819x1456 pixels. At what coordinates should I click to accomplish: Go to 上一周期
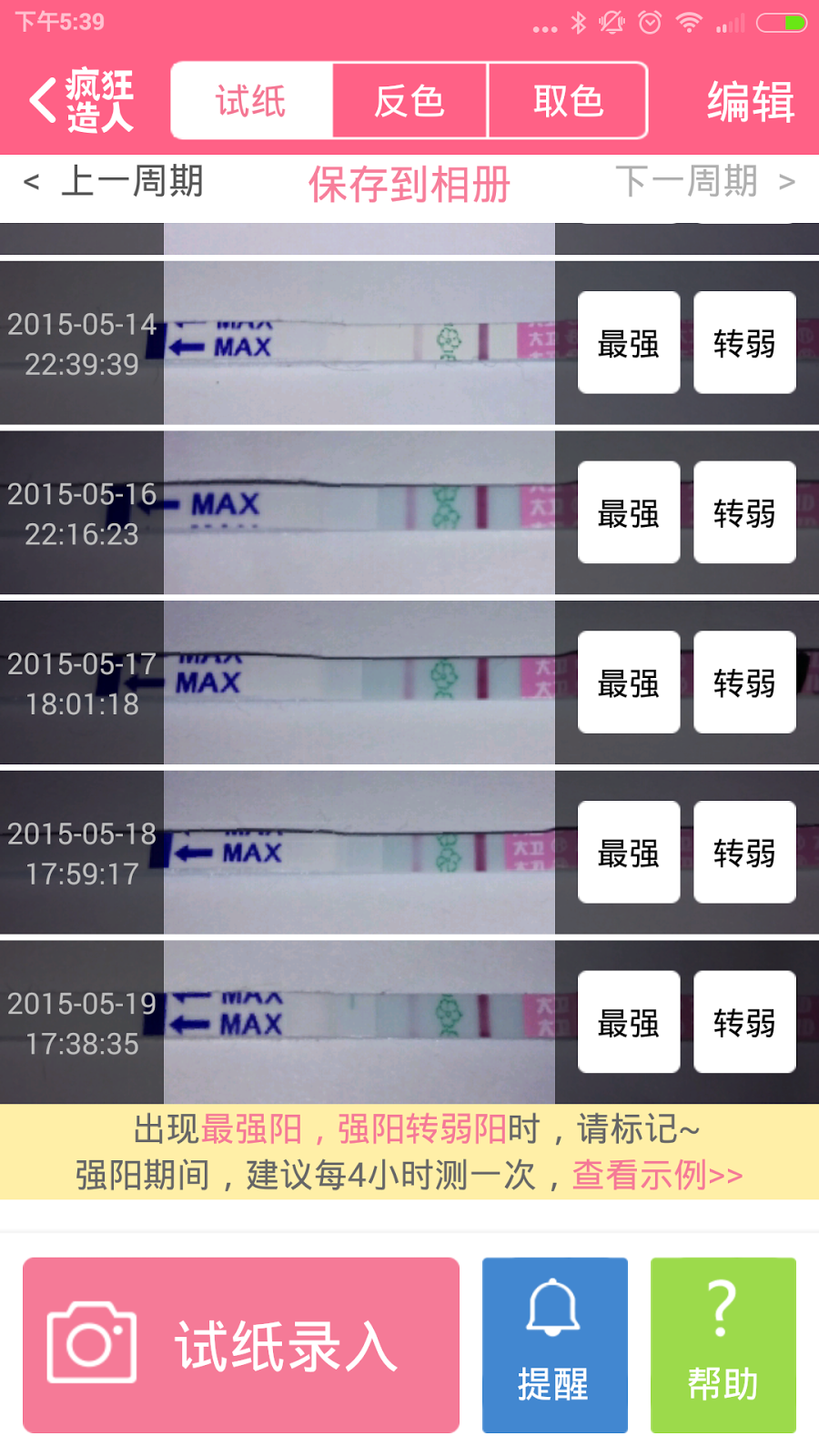click(x=114, y=182)
